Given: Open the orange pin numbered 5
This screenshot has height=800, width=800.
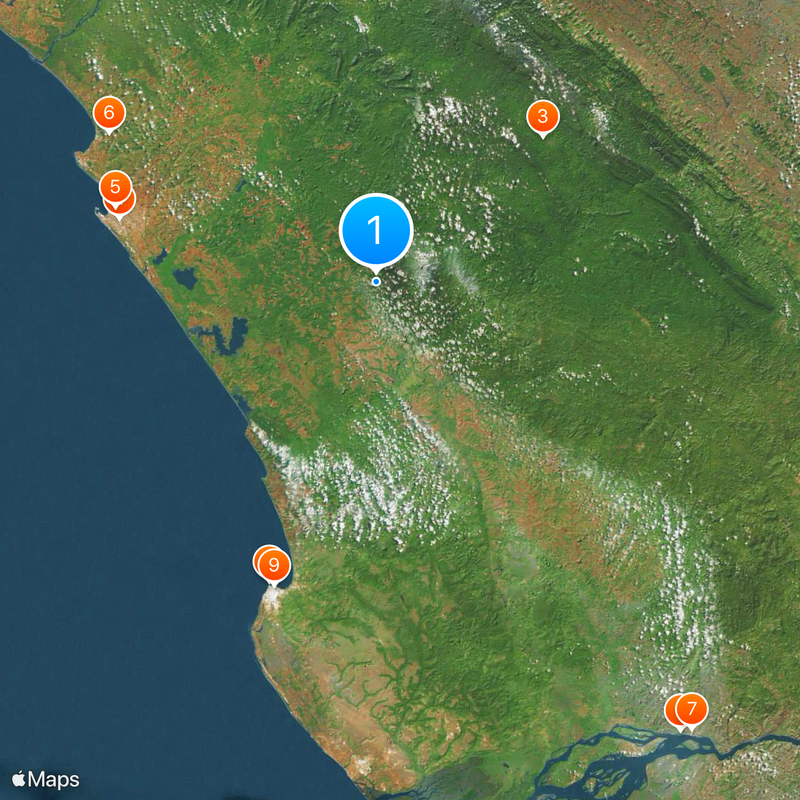Looking at the screenshot, I should 115,186.
